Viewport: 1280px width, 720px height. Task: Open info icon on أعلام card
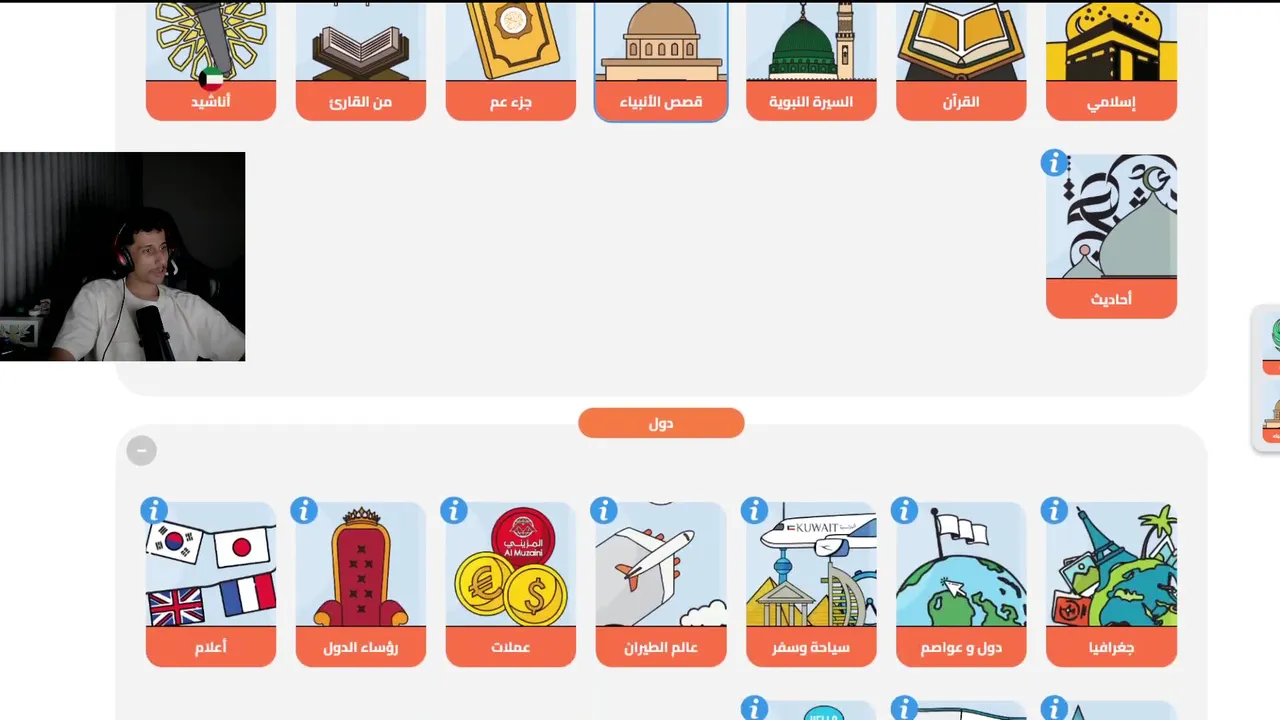[154, 511]
